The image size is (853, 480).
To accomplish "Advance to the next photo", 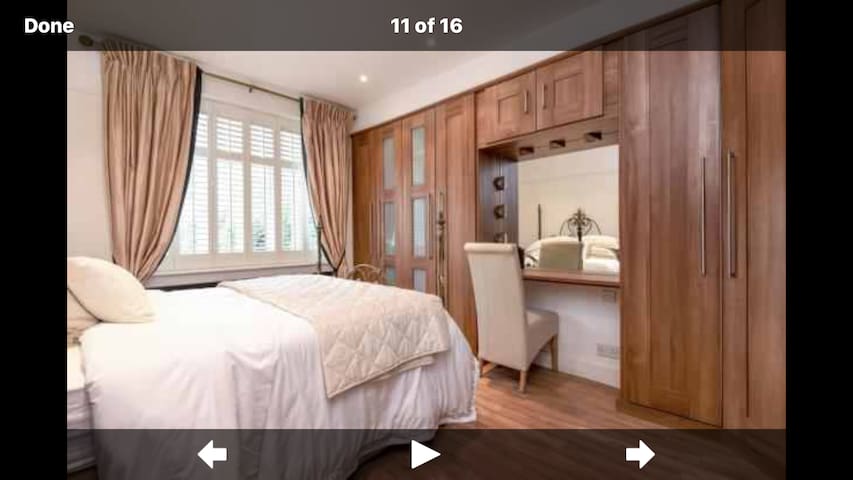I will click(640, 454).
